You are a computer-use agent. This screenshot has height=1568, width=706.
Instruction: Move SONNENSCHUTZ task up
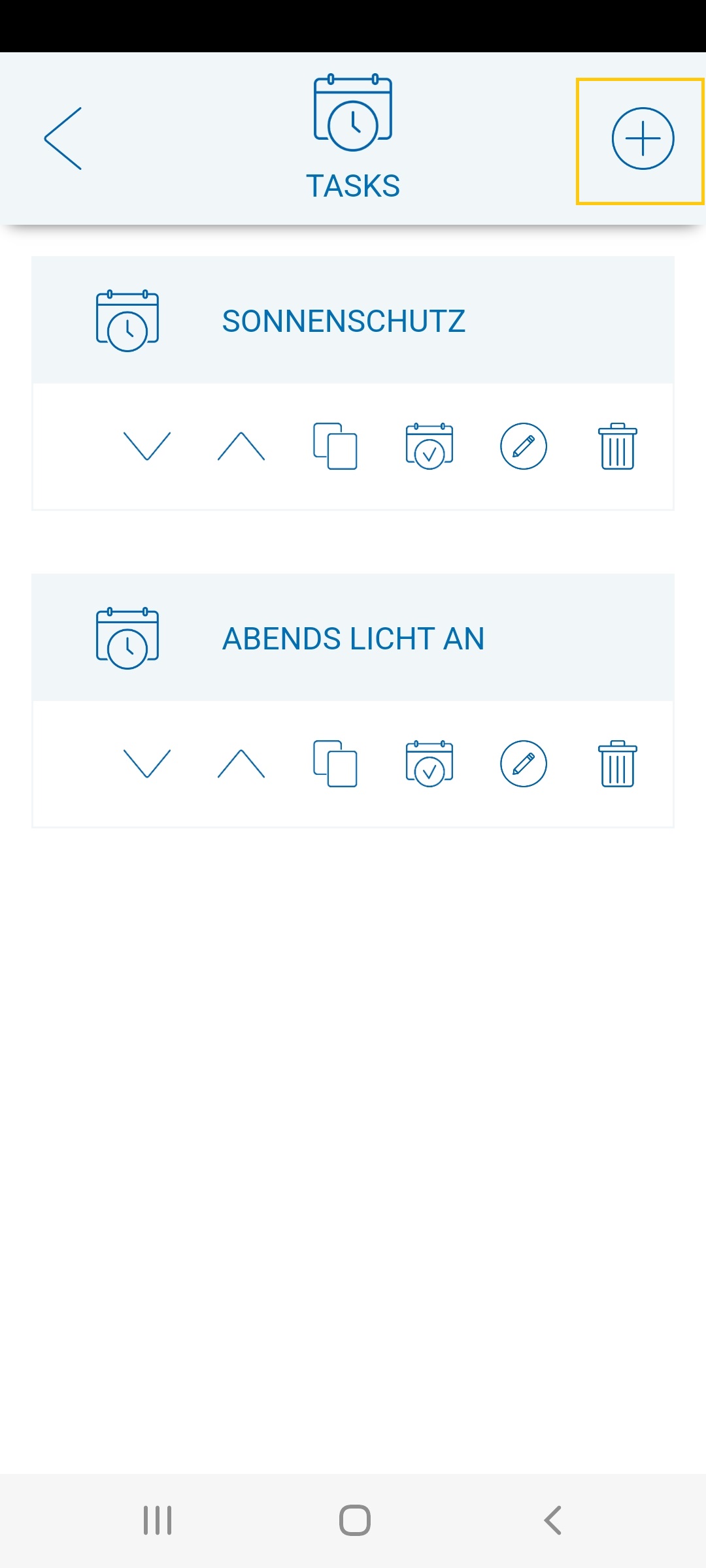tap(241, 446)
